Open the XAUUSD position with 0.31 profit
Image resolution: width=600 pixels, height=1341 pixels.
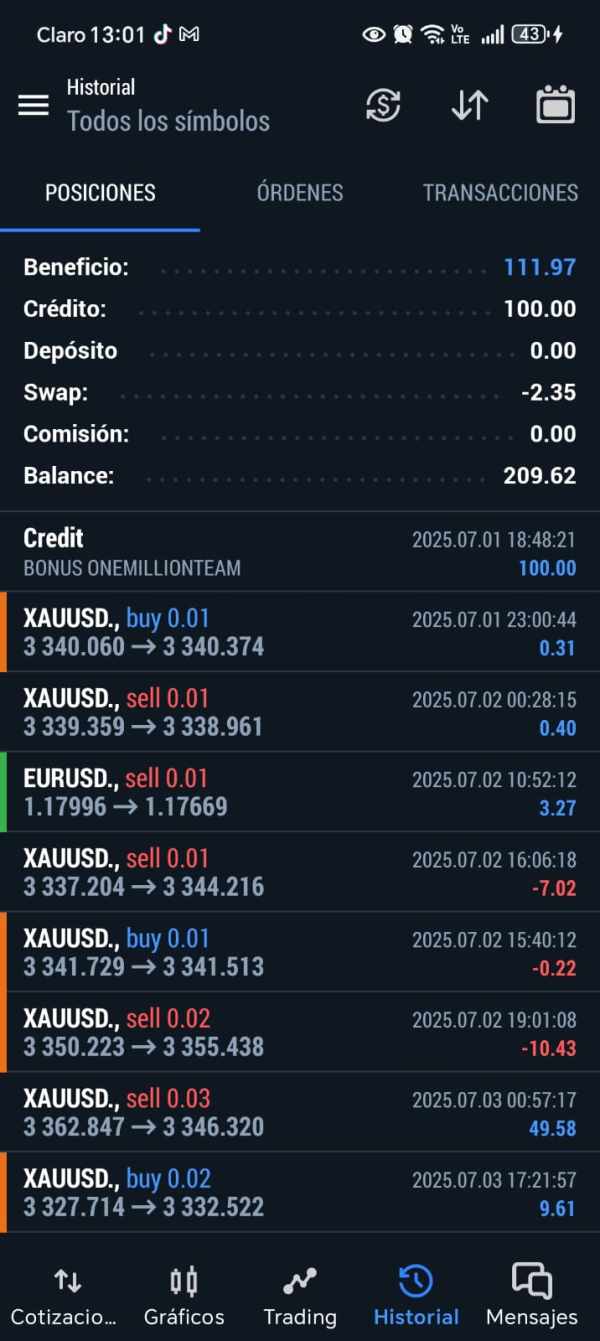300,632
